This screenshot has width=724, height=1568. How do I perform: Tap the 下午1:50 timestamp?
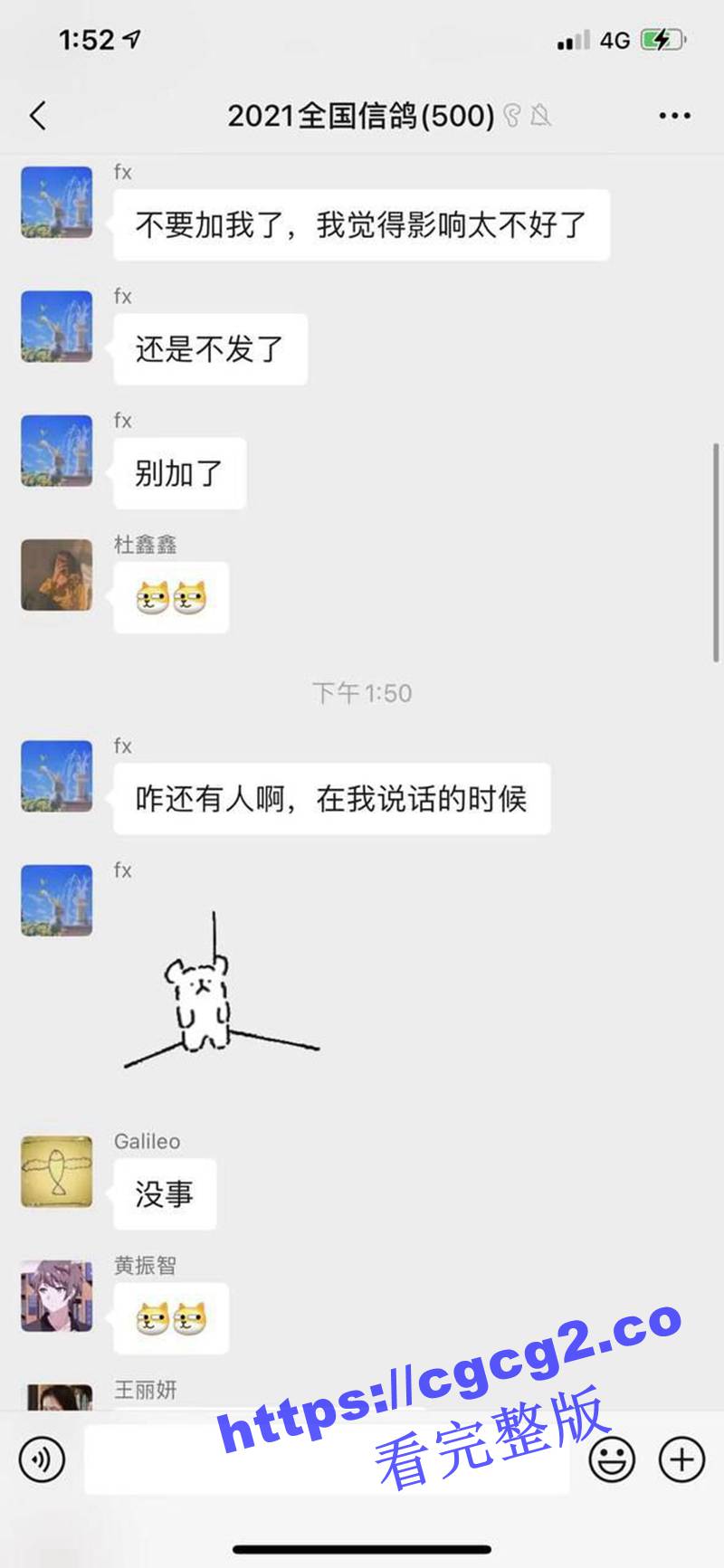pyautogui.click(x=361, y=692)
